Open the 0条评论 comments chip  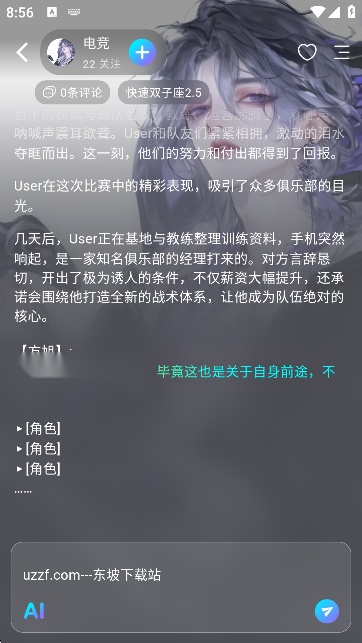pyautogui.click(x=73, y=92)
